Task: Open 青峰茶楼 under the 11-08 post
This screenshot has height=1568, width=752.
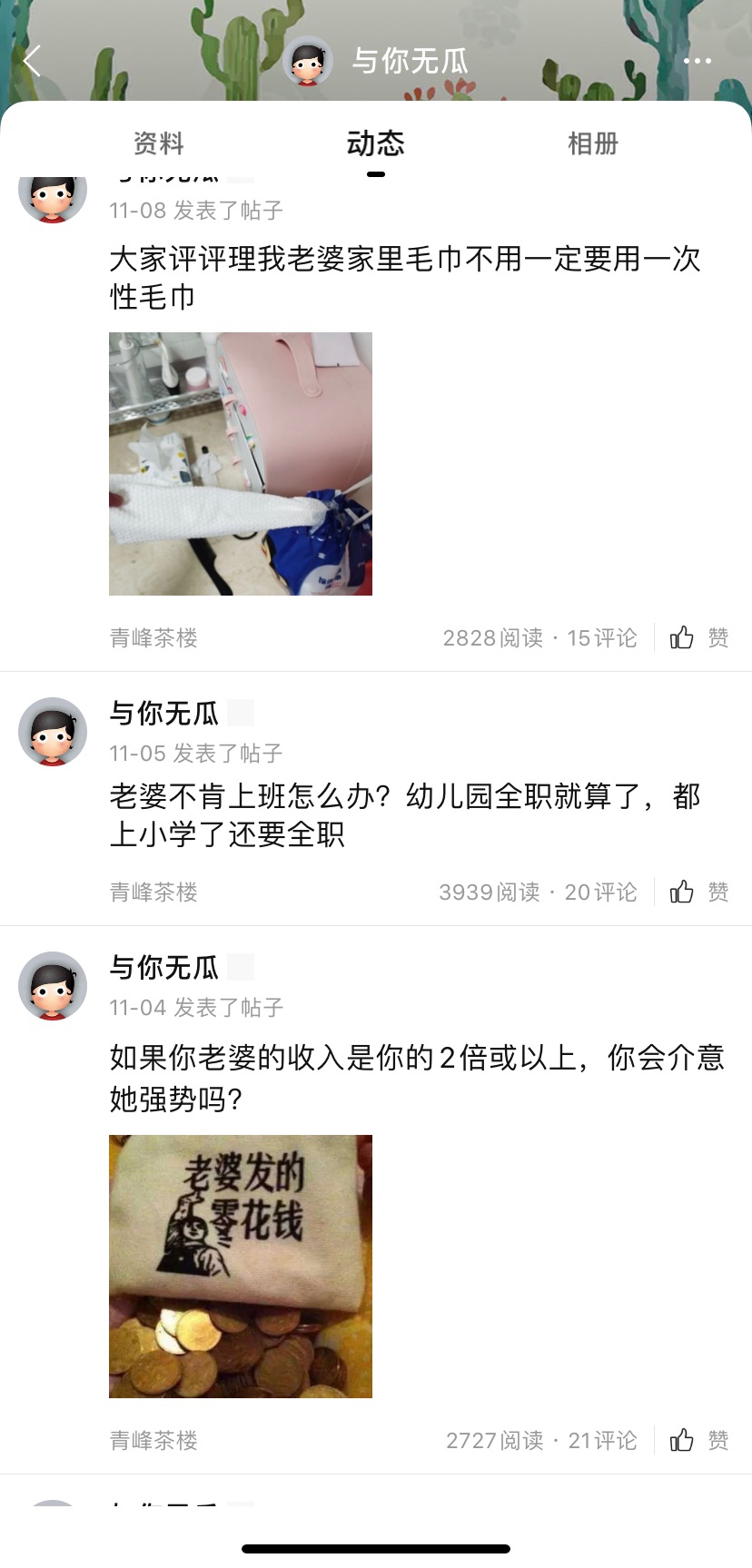Action: (x=153, y=638)
